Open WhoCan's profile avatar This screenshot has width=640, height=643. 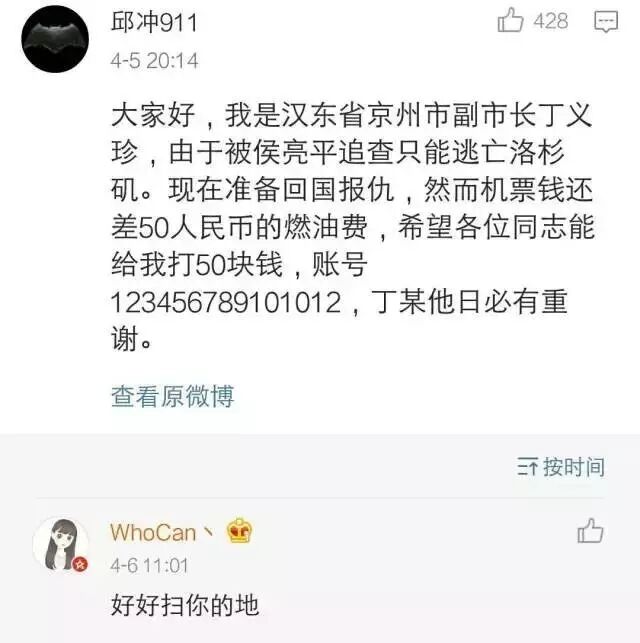point(60,546)
